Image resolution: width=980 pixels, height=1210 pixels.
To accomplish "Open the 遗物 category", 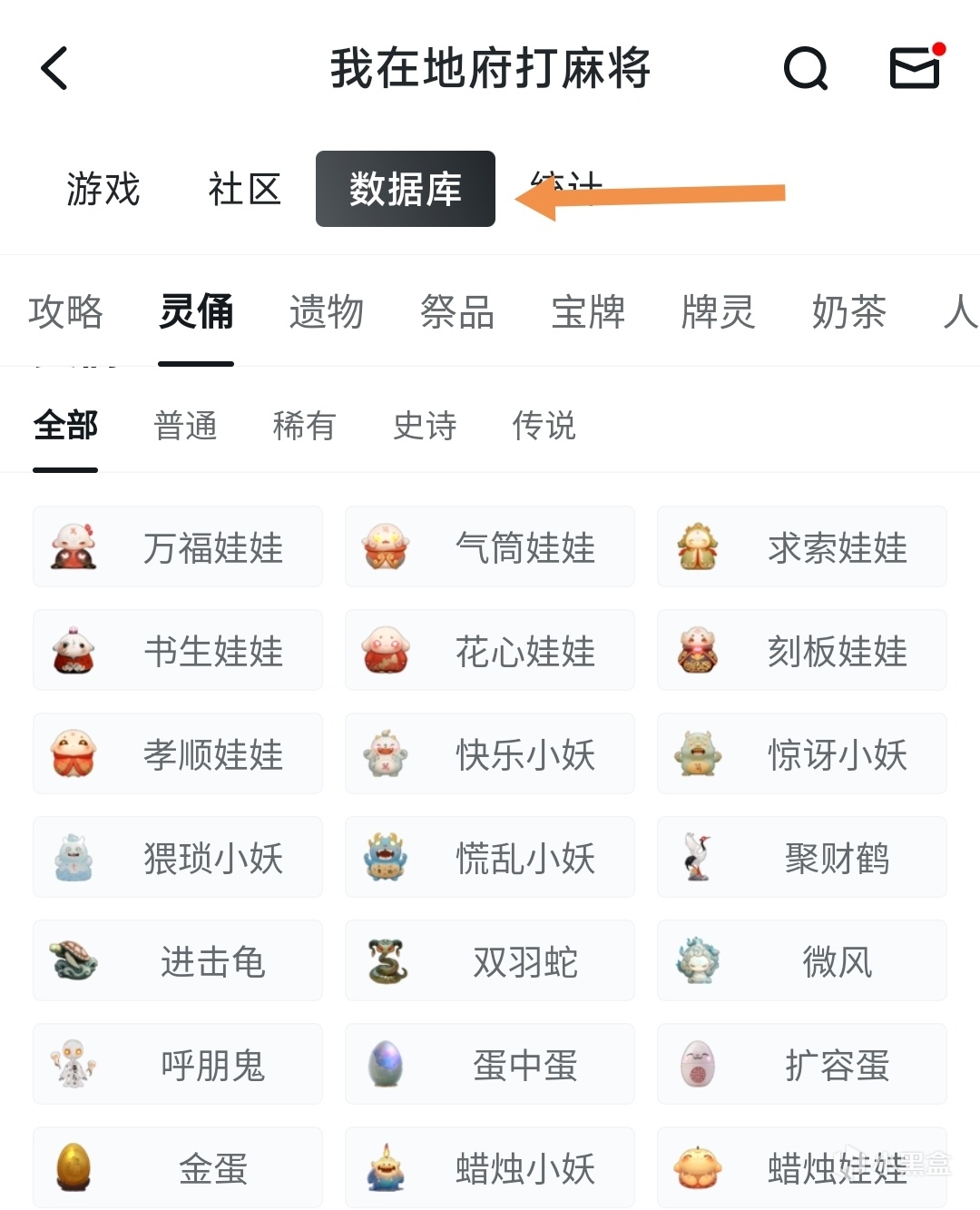I will [327, 312].
